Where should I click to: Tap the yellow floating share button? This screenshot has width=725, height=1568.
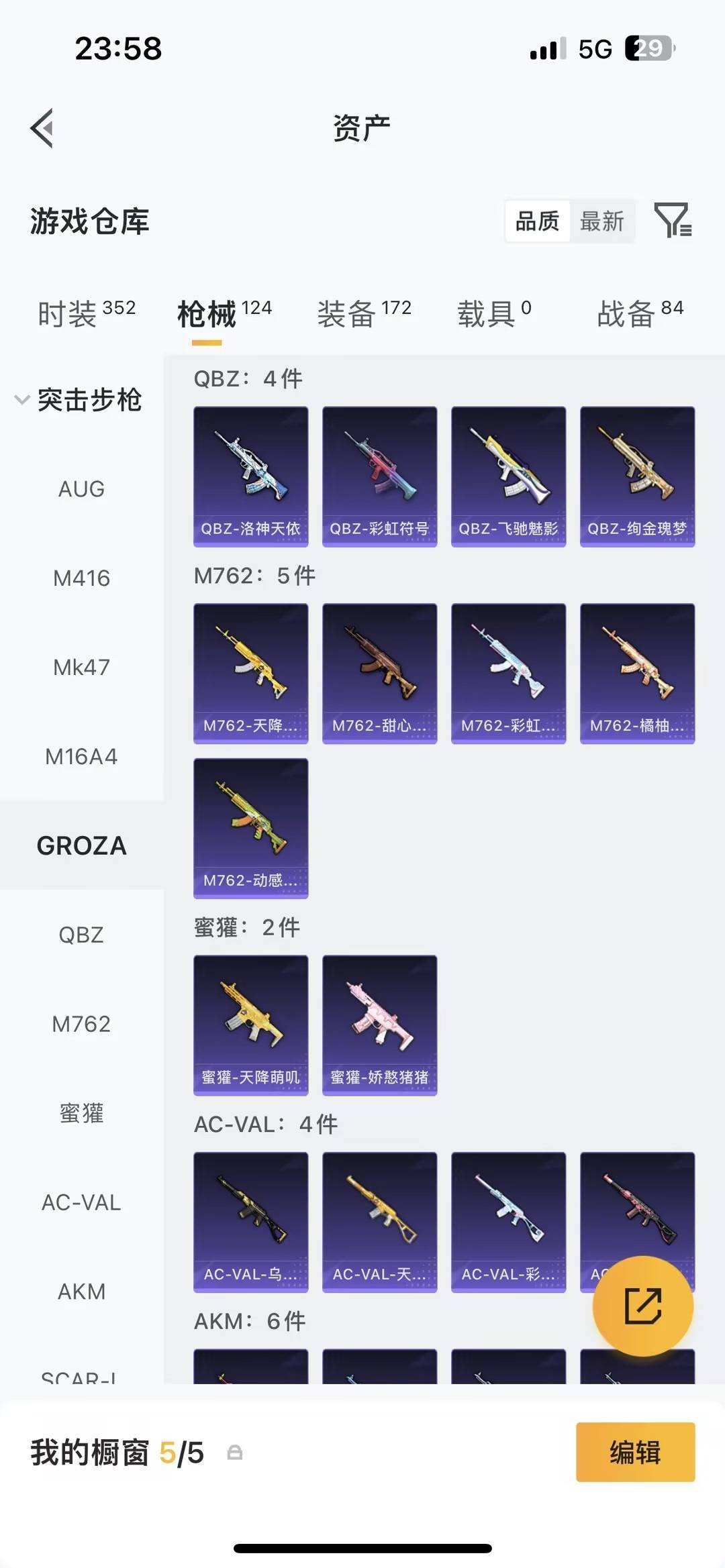[x=642, y=1306]
